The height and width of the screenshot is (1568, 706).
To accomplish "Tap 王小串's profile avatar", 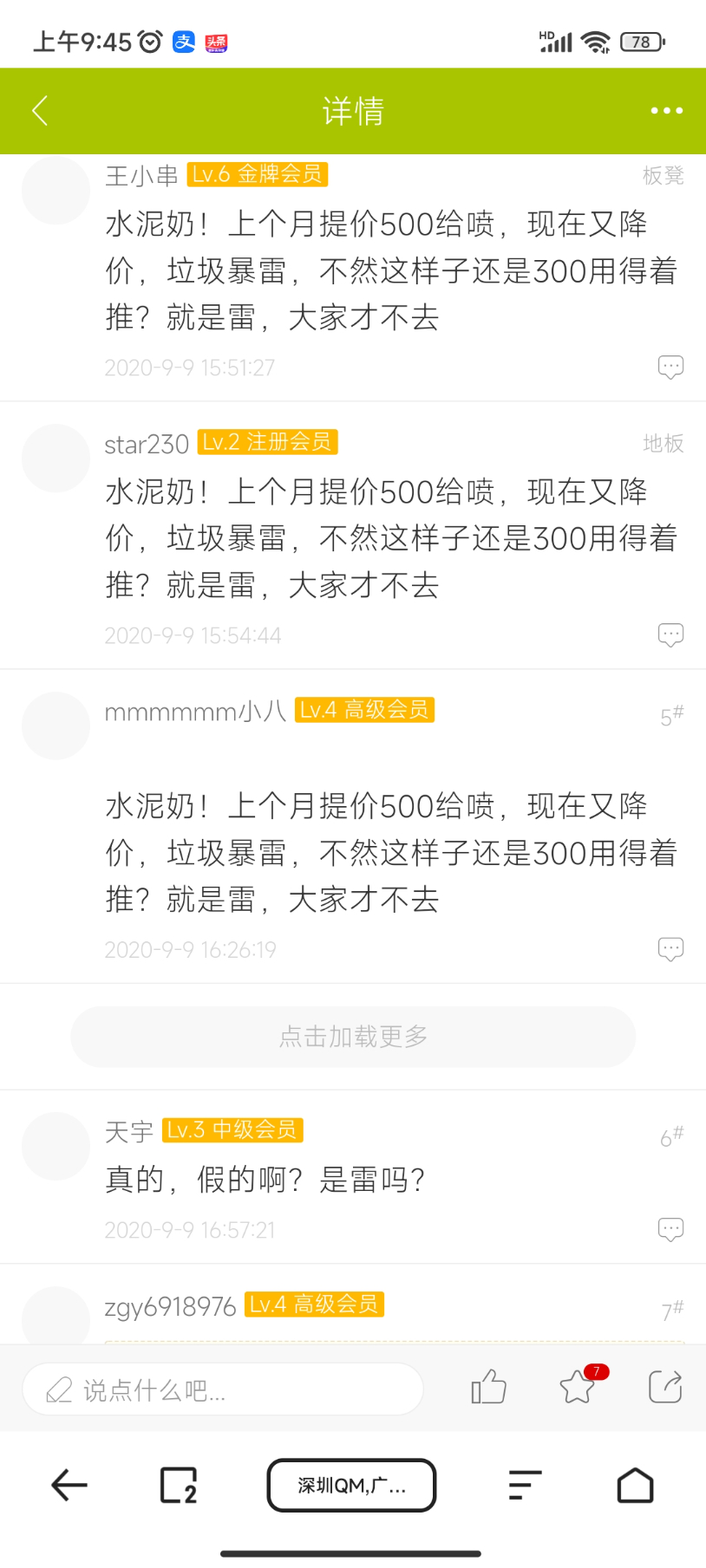I will tap(56, 190).
